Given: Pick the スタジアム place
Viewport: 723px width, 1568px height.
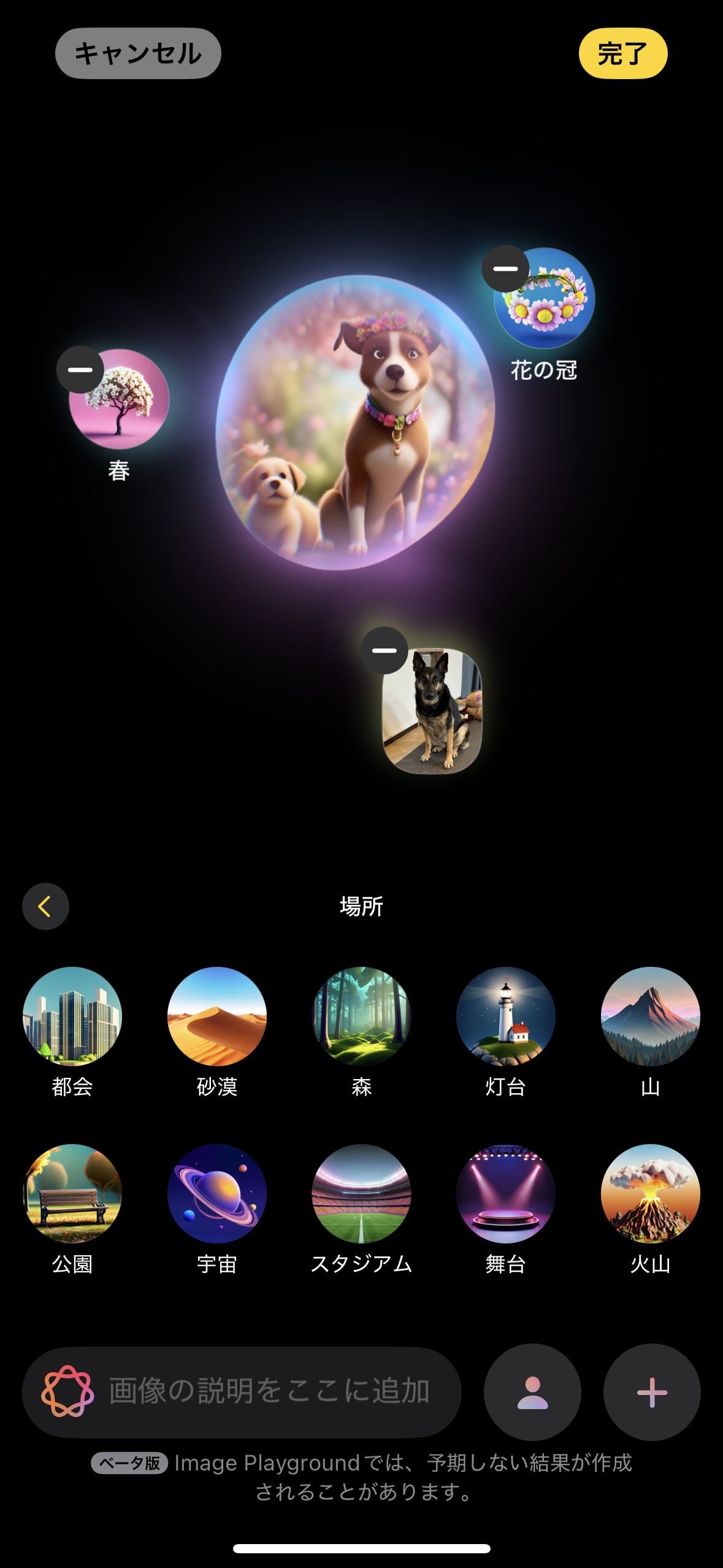Looking at the screenshot, I should tap(361, 1194).
